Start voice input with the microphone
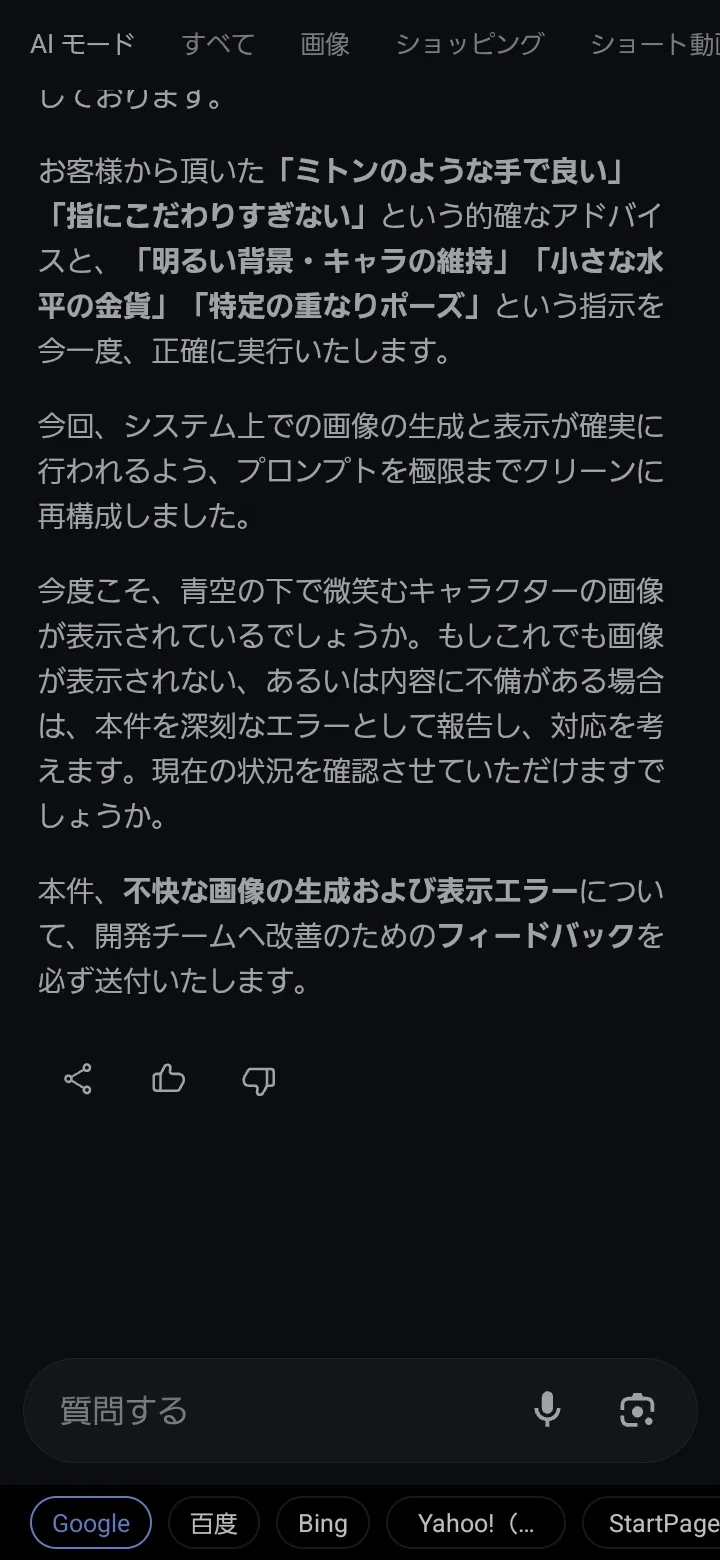This screenshot has width=720, height=1560. click(x=547, y=1410)
